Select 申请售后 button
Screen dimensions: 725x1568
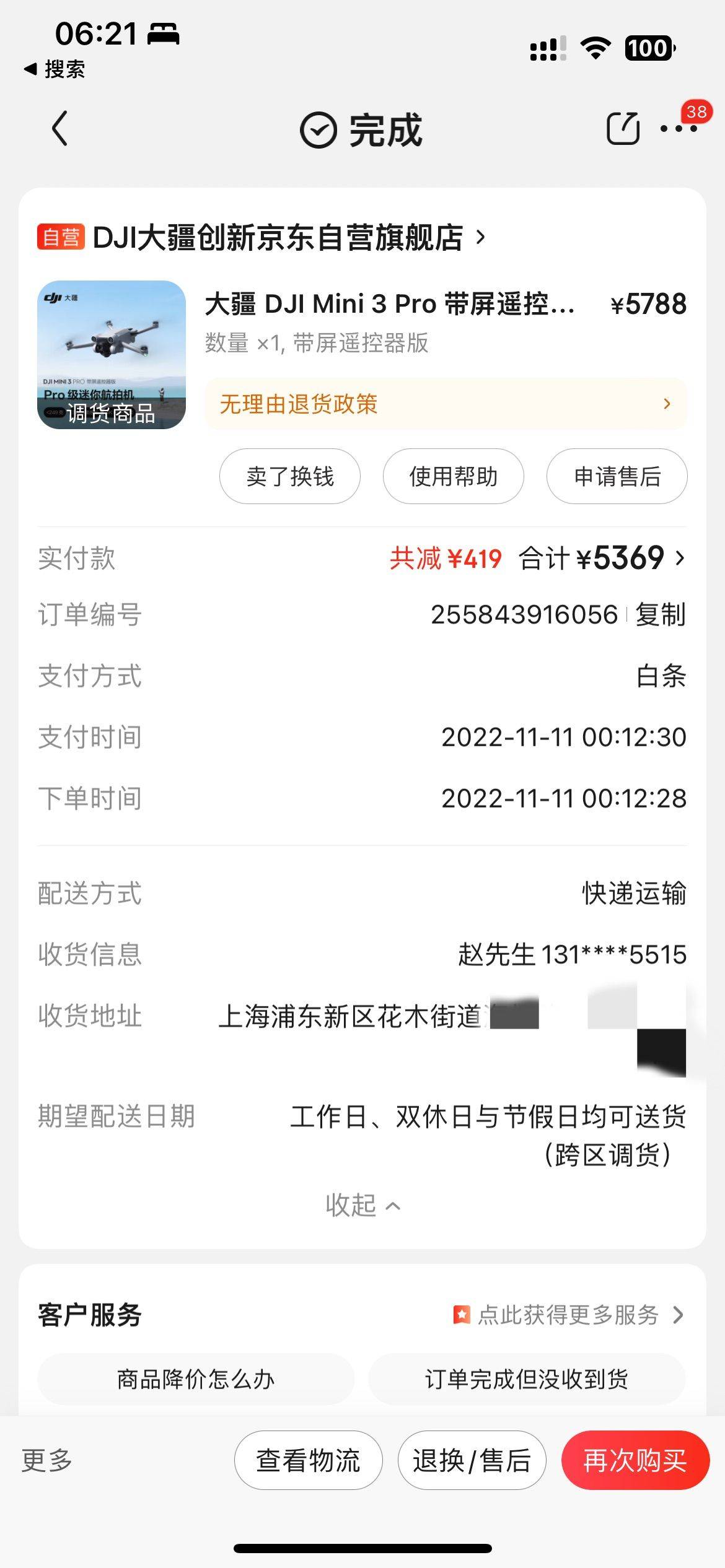point(617,476)
